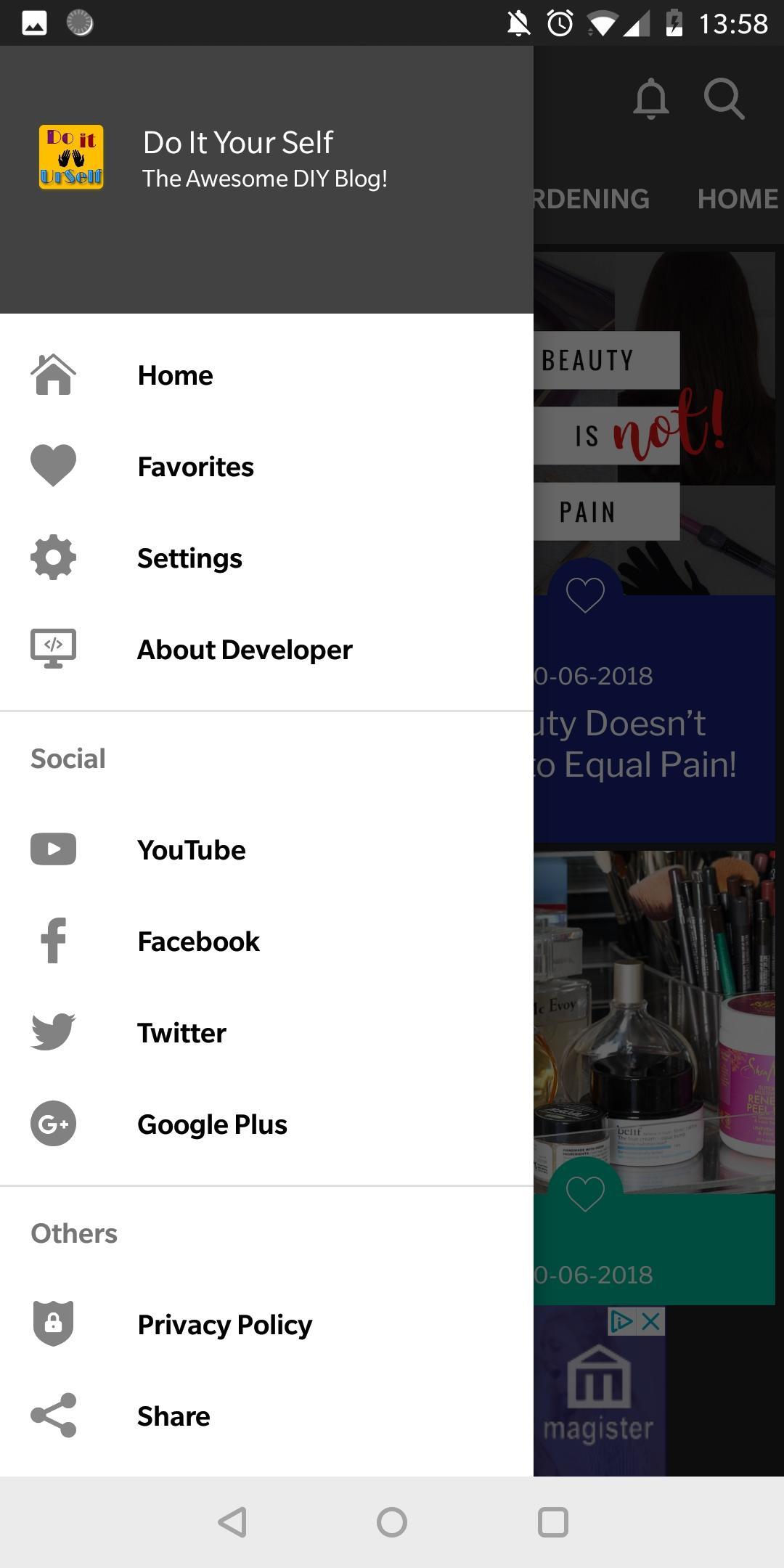Read the Privacy Policy
784x1568 pixels.
pyautogui.click(x=224, y=1325)
